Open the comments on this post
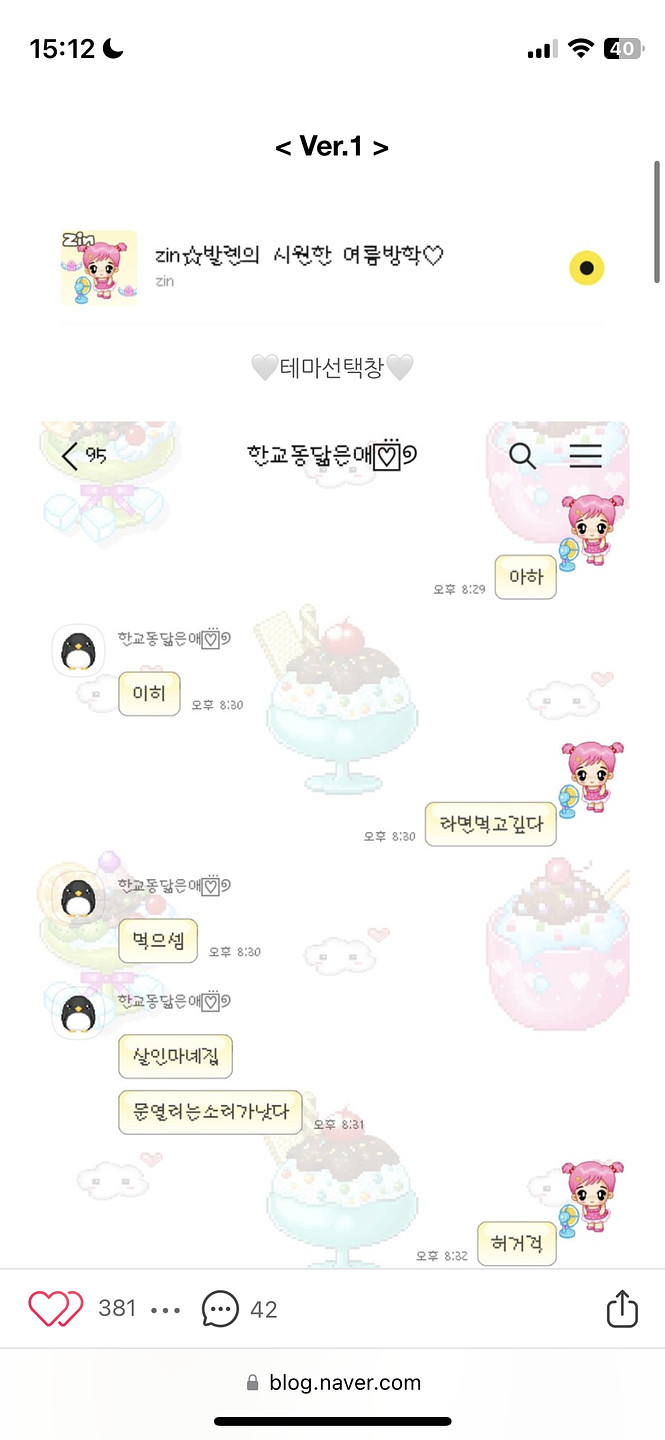Screen dimensions: 665x1440 click(x=221, y=1308)
